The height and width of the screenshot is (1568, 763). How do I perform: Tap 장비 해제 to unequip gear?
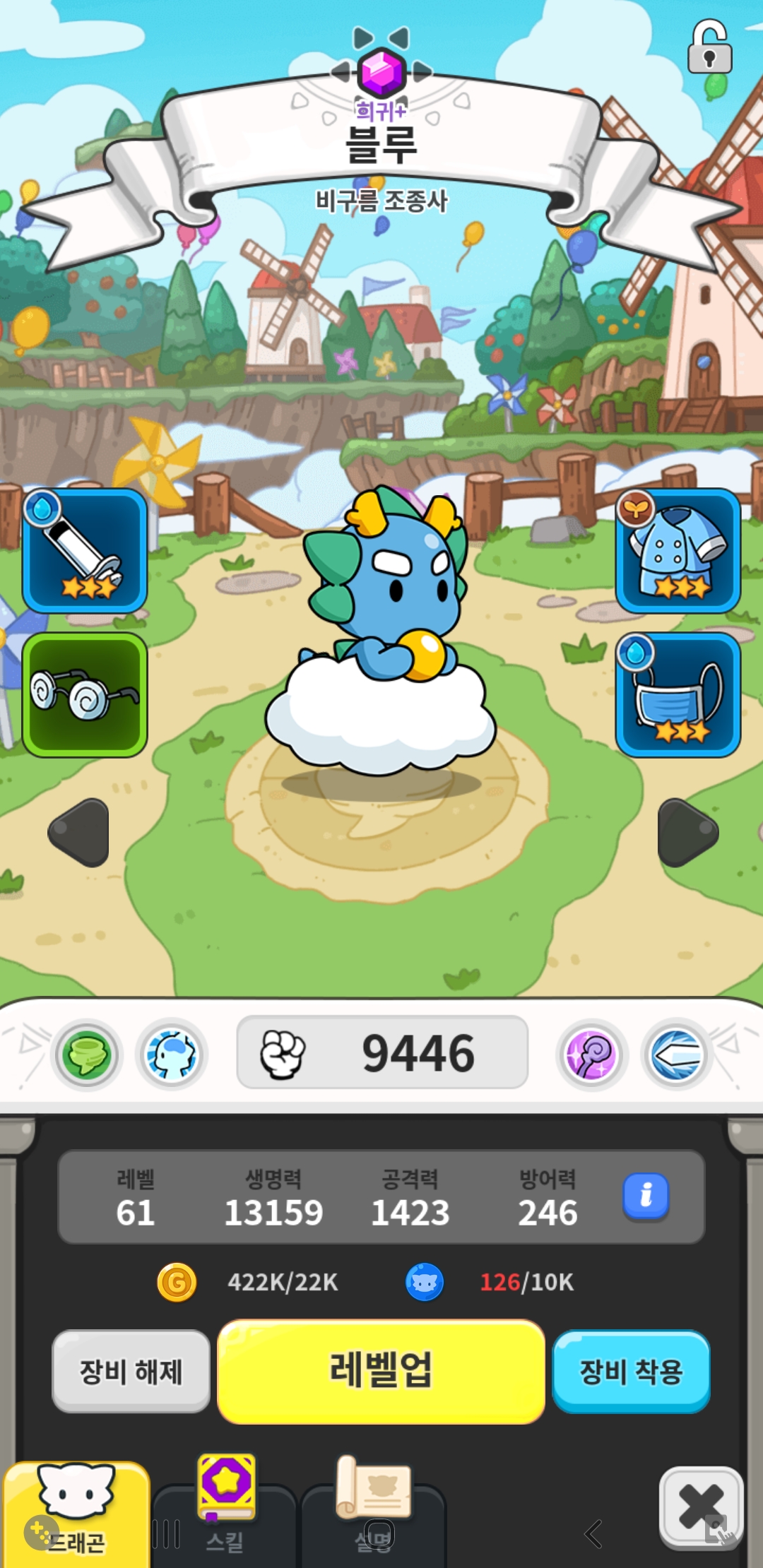(x=131, y=1372)
